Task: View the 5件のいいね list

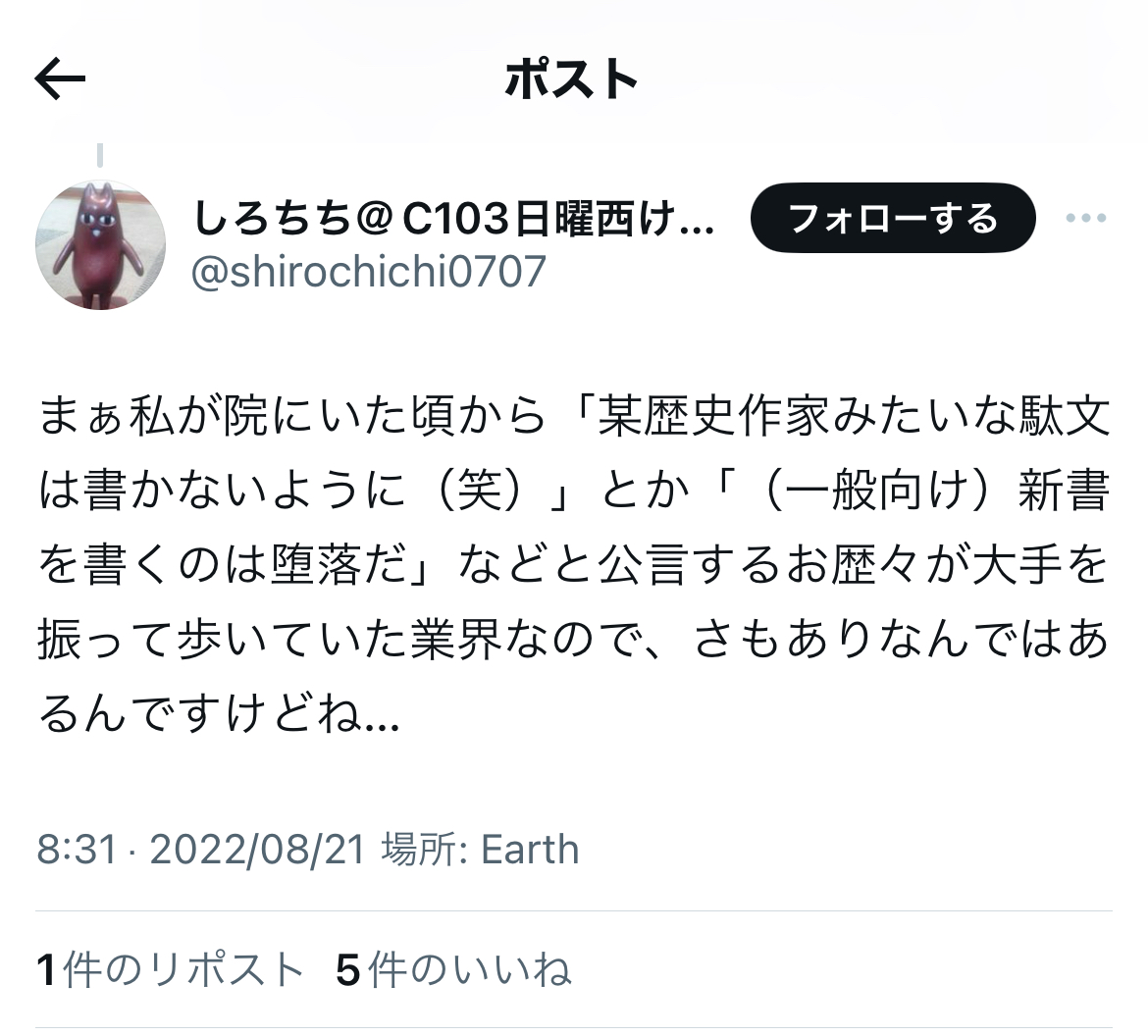Action: tap(453, 970)
